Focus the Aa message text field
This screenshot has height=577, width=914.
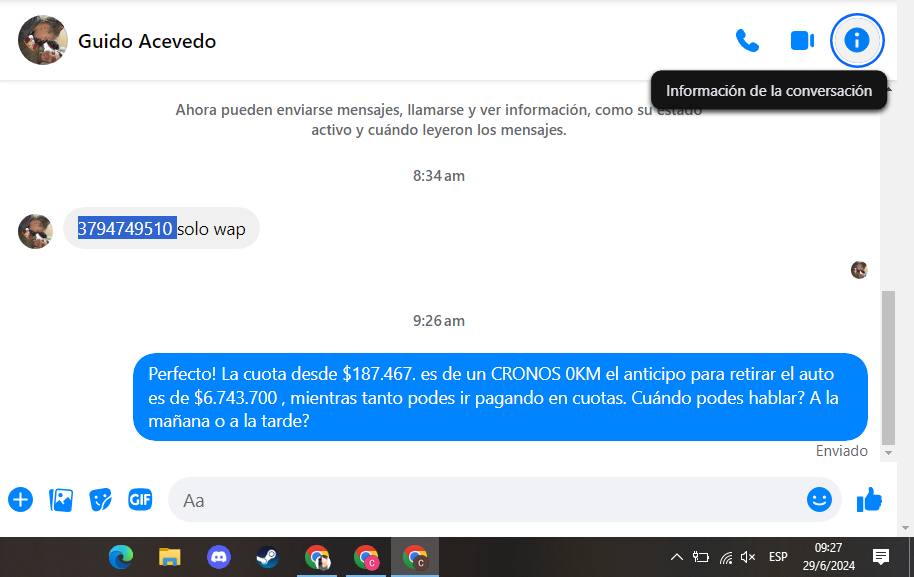tap(480, 499)
